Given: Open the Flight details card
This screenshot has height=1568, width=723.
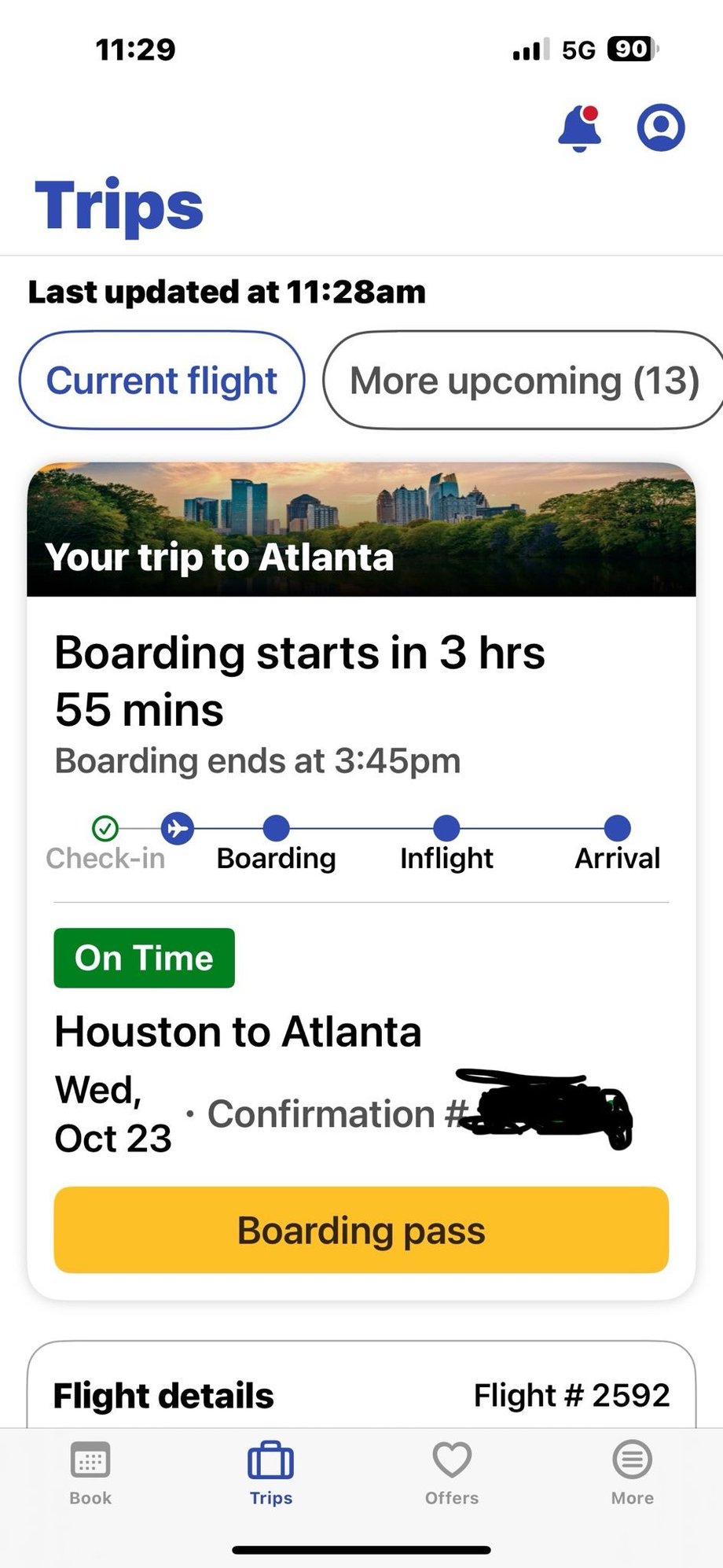Looking at the screenshot, I should point(361,1395).
